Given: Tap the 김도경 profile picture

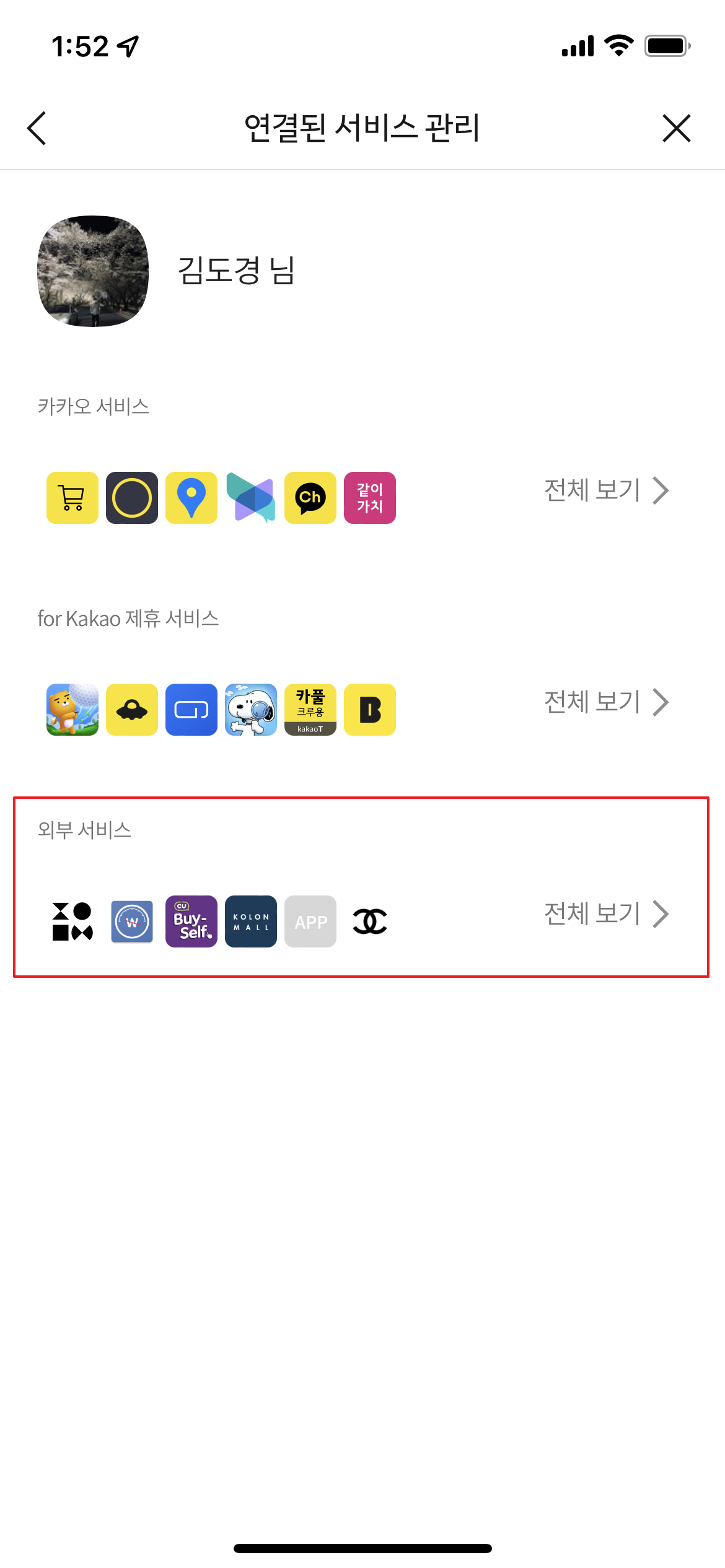Looking at the screenshot, I should tap(93, 271).
